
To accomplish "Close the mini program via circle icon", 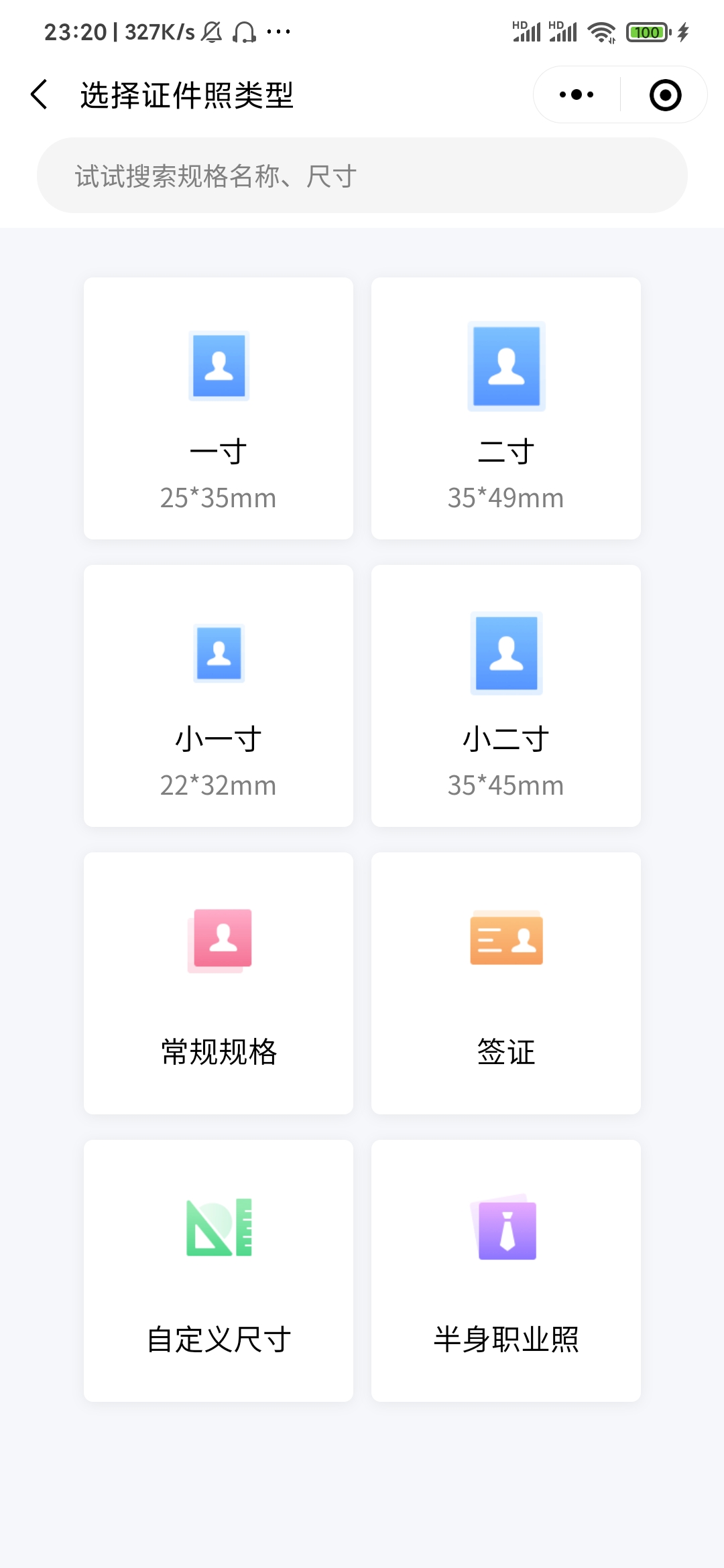I will point(665,94).
